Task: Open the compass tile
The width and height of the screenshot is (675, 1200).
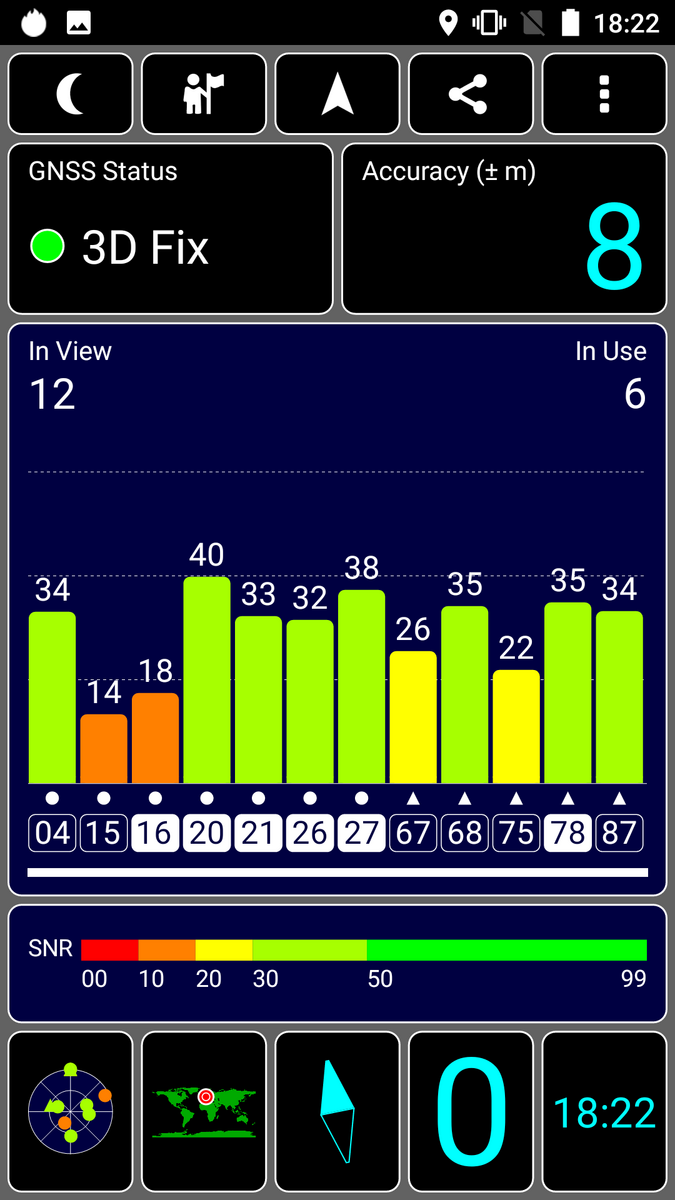Action: point(338,1112)
